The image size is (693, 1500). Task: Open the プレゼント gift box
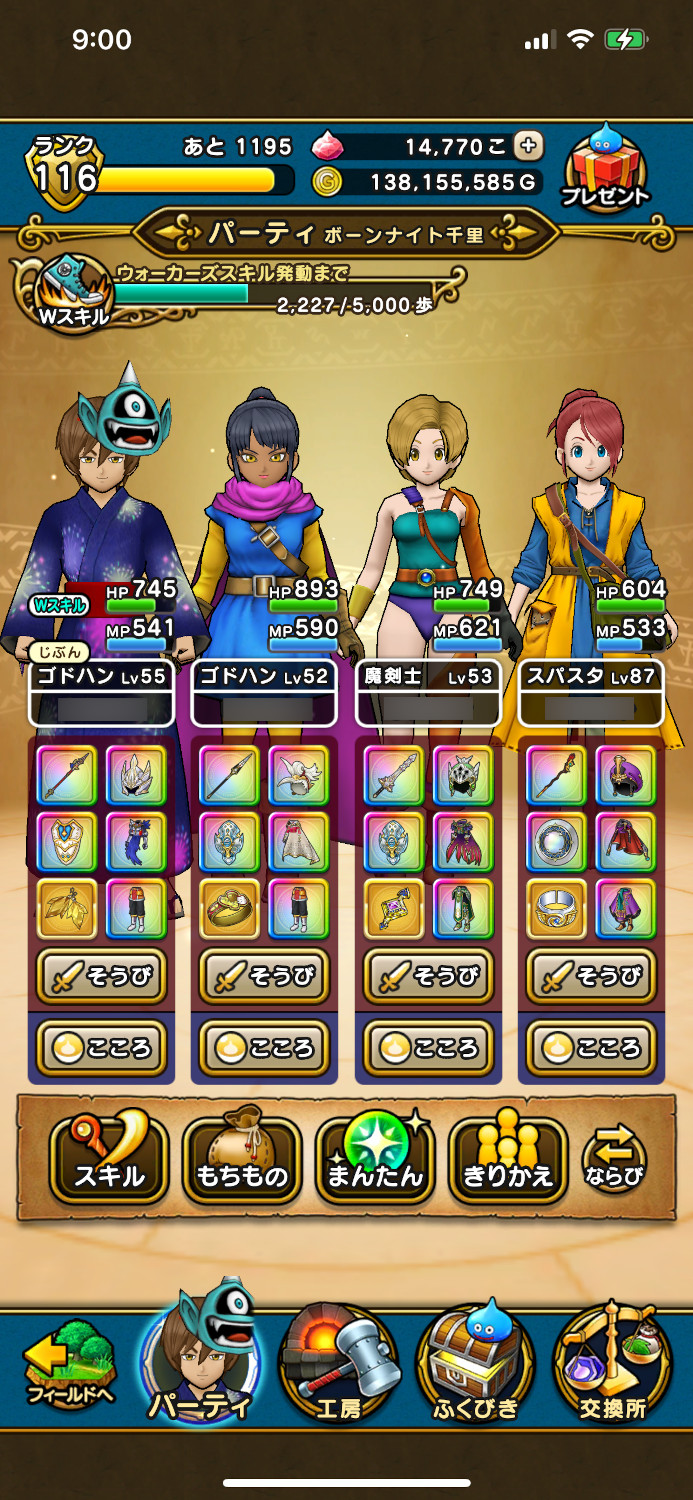point(604,168)
